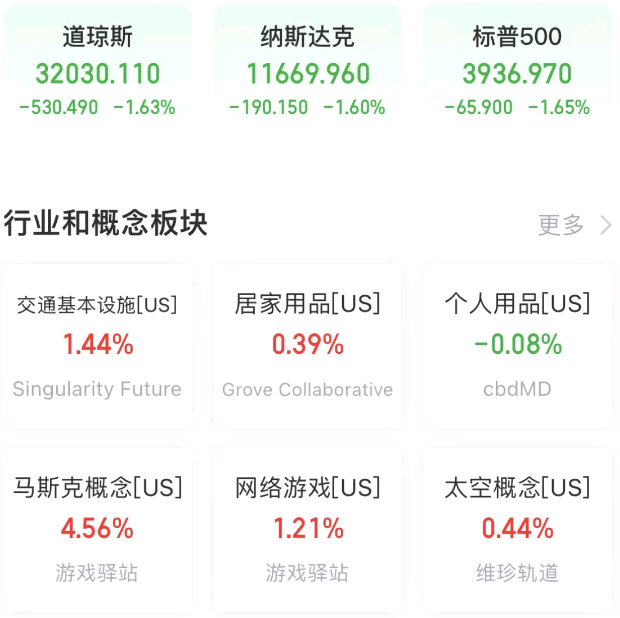Check the 网络游戏[US] sector card

pos(307,529)
